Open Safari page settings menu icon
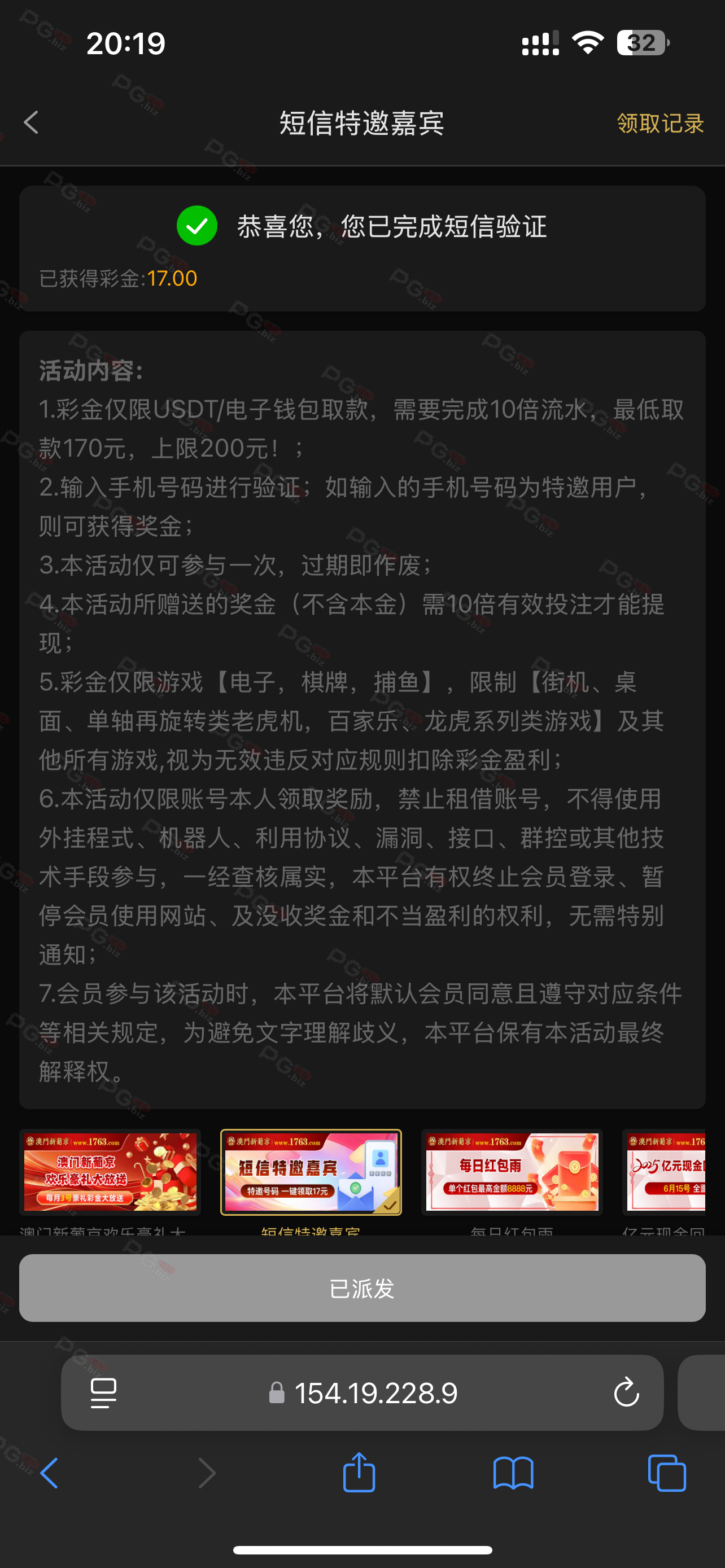725x1568 pixels. coord(103,1392)
